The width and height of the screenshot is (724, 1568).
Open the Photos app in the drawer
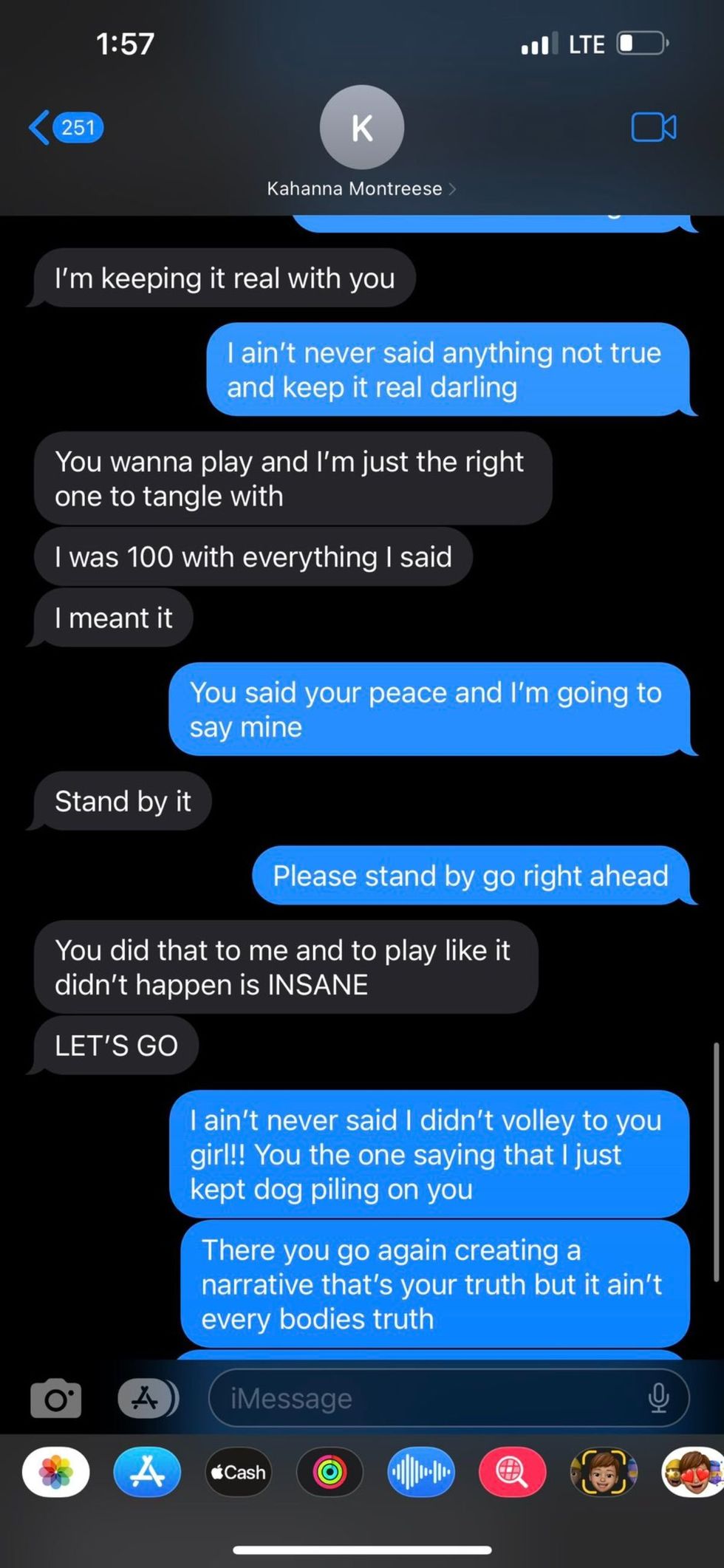pyautogui.click(x=56, y=1472)
